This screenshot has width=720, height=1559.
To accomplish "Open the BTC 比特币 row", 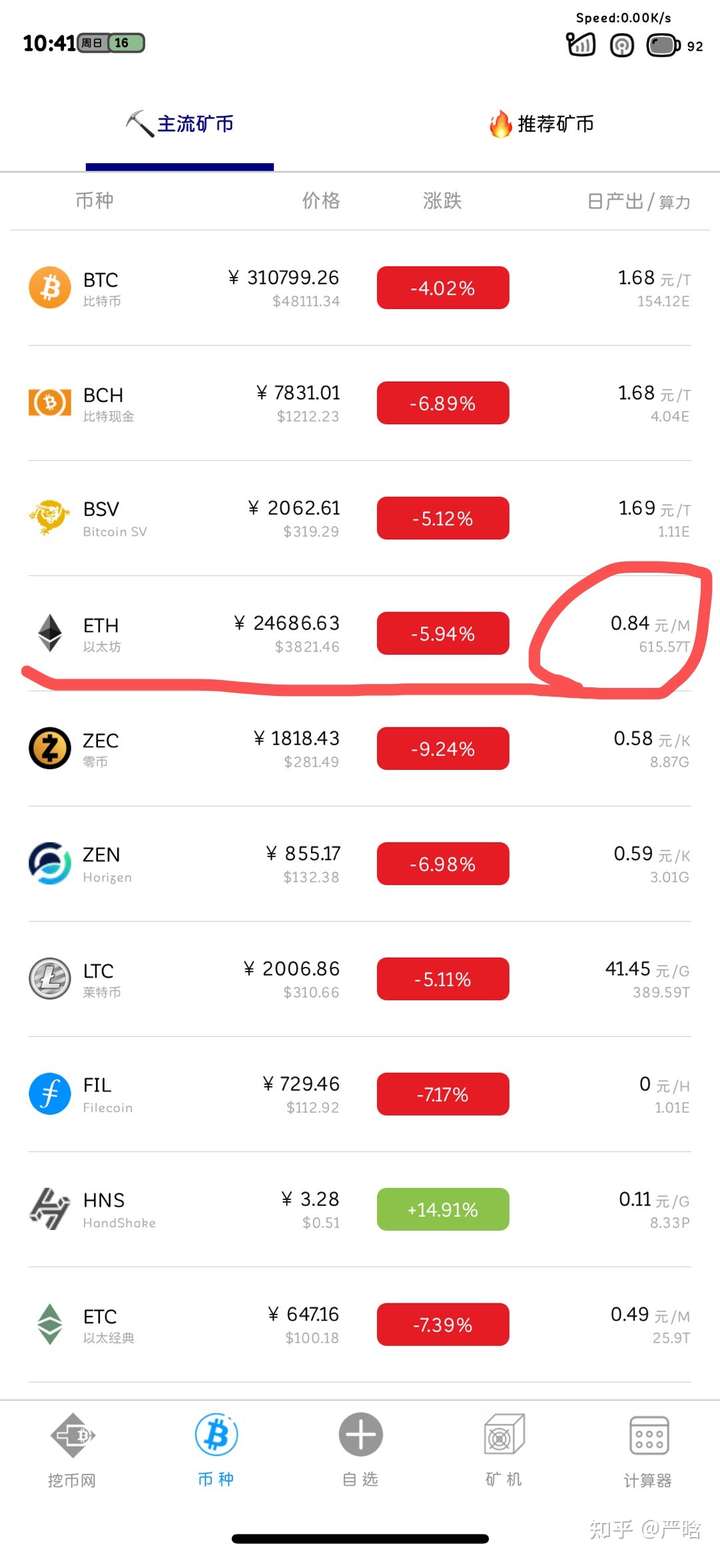I will (x=360, y=288).
